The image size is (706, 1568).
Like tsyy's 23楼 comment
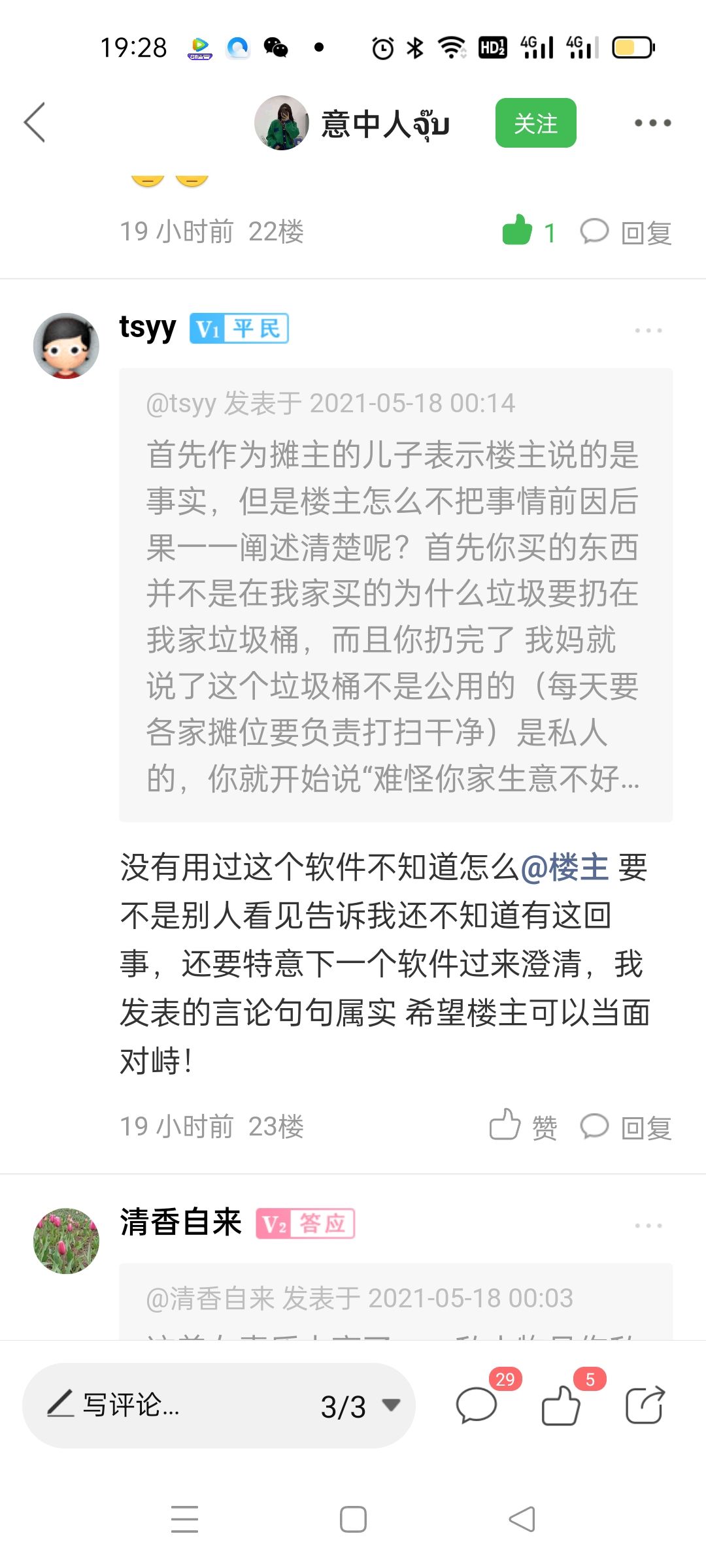(523, 1126)
